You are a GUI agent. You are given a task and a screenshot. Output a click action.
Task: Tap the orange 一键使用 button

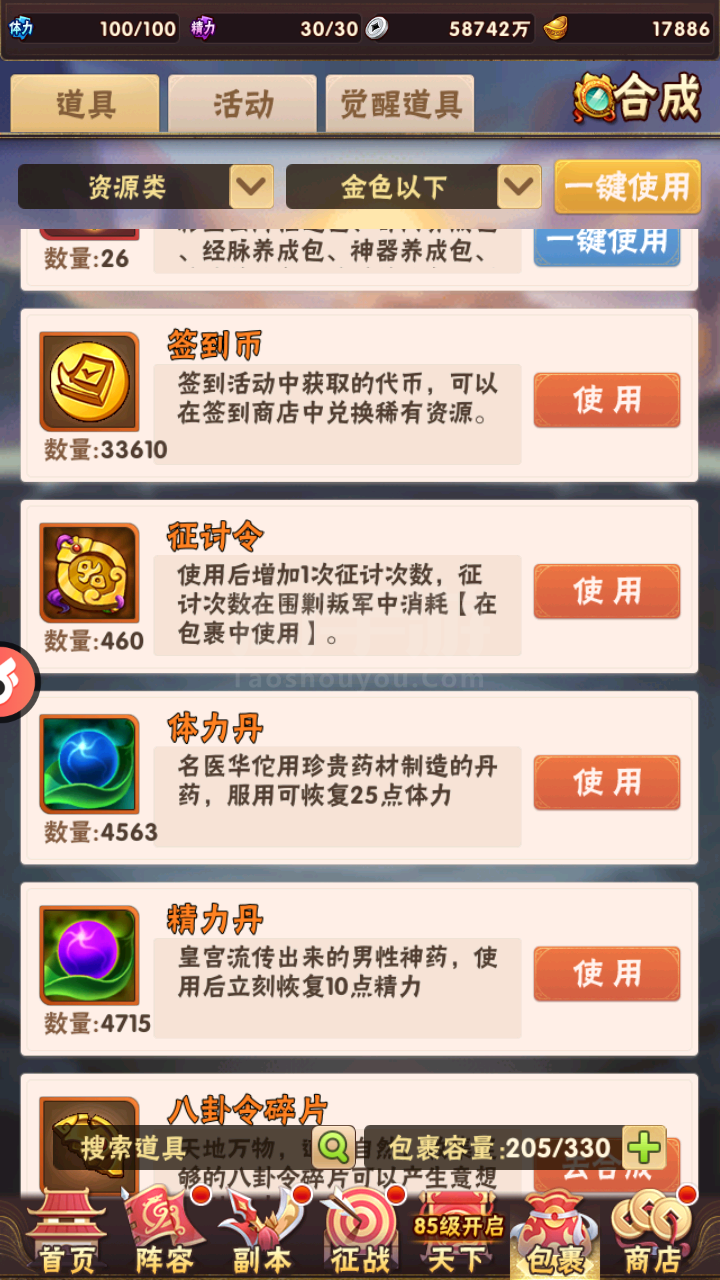click(x=627, y=186)
